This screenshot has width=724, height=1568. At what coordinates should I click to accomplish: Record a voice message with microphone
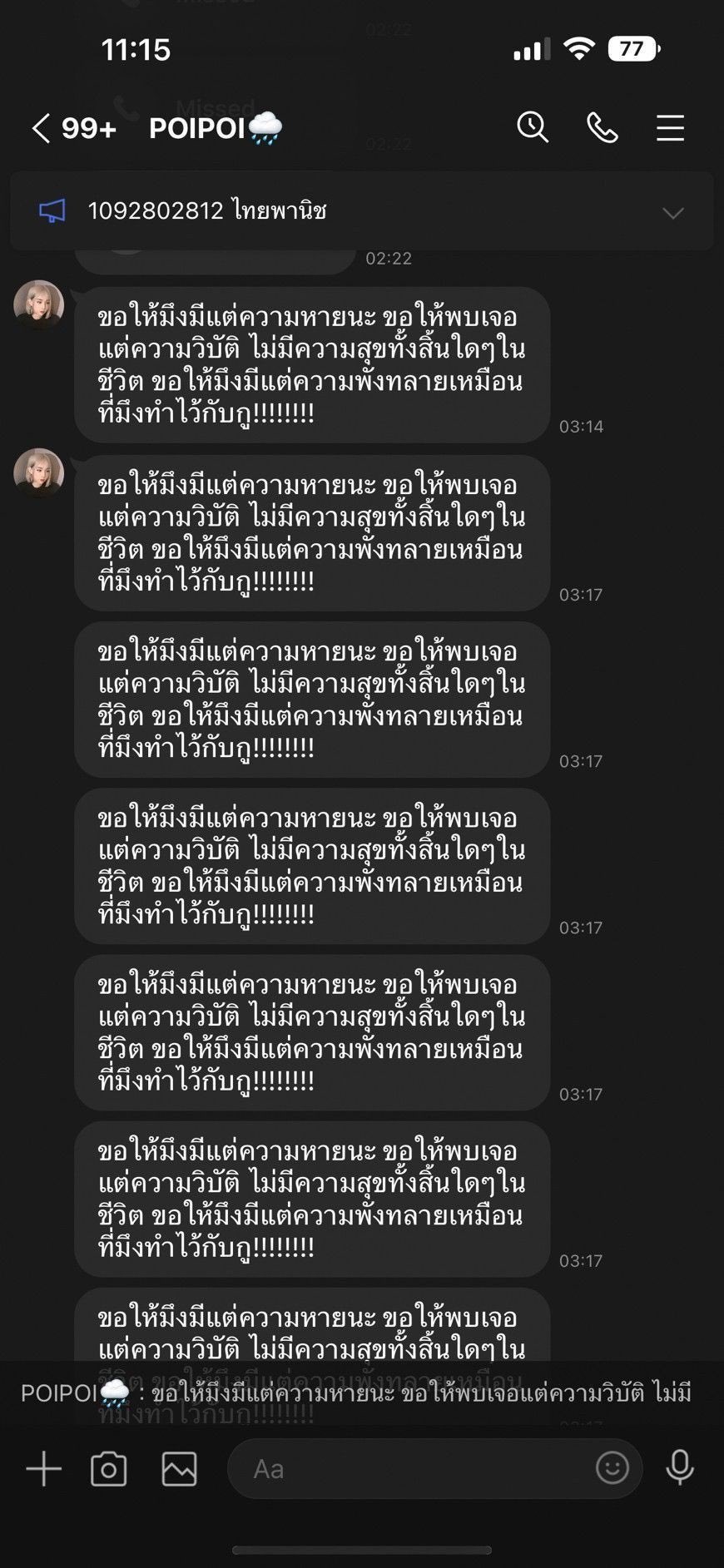[x=680, y=1468]
